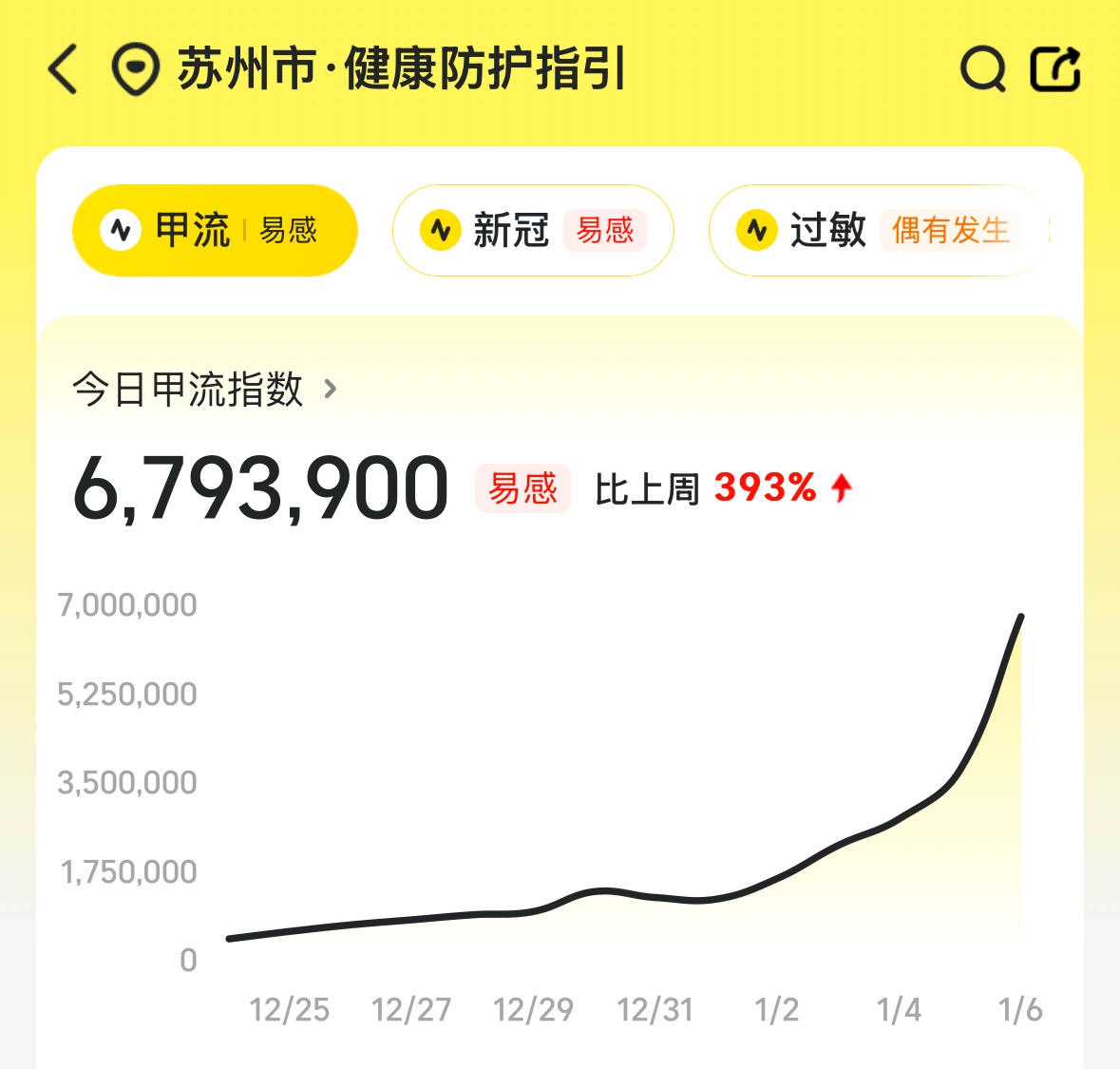1120x1069 pixels.
Task: Tap the location pin for 苏州市
Action: point(135,69)
